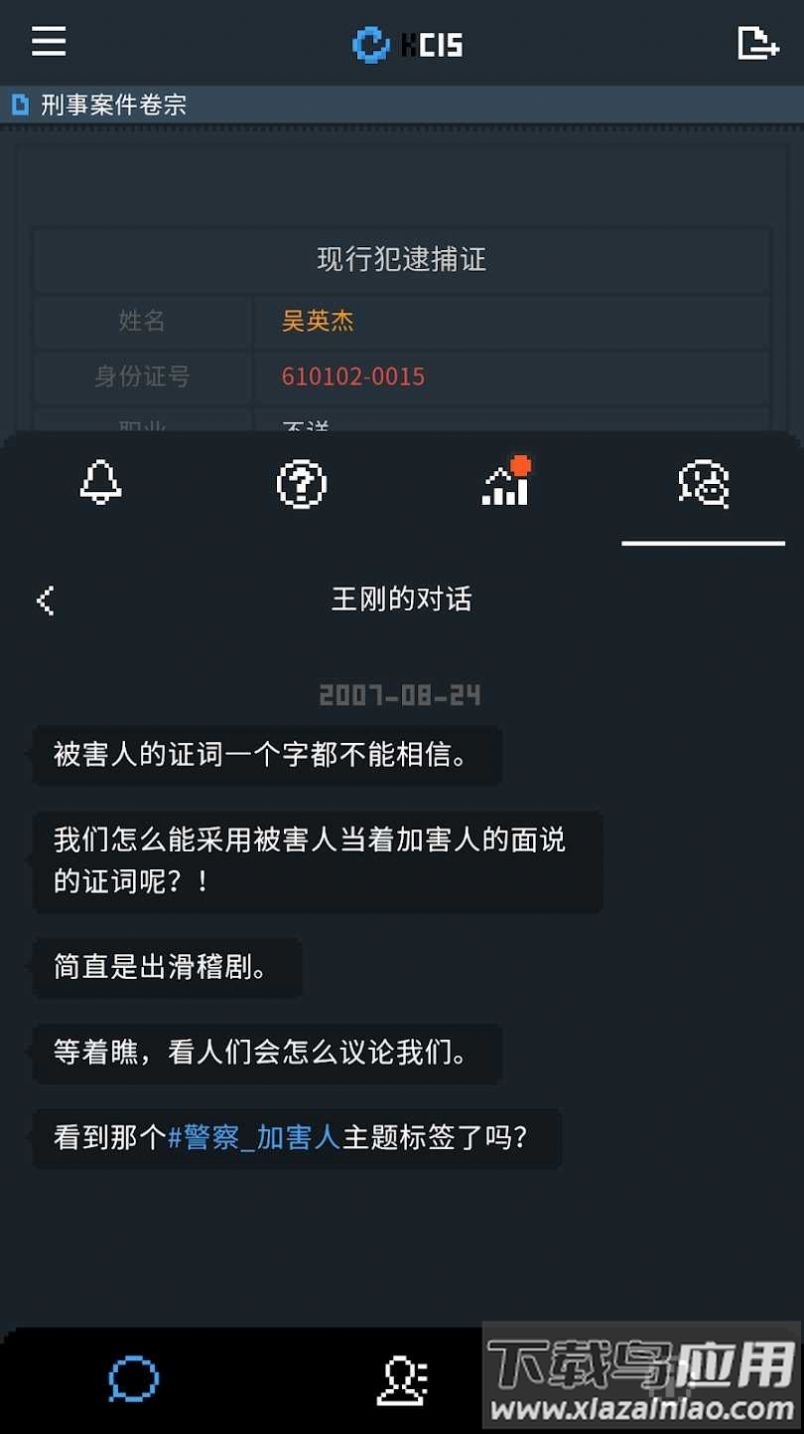The height and width of the screenshot is (1434, 804).
Task: Select the chat search tab
Action: pos(703,485)
